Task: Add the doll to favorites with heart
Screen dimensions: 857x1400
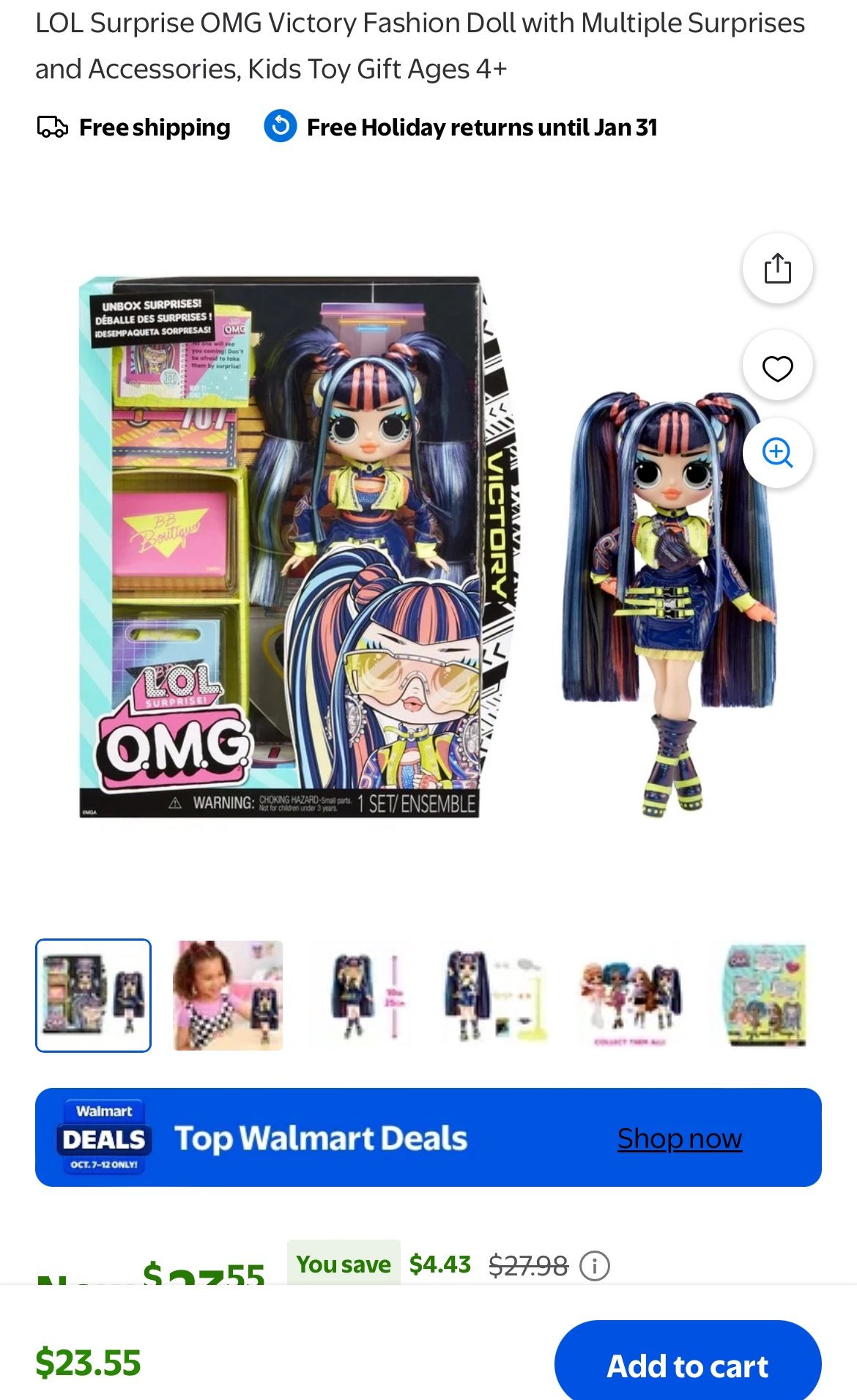Action: tap(777, 367)
